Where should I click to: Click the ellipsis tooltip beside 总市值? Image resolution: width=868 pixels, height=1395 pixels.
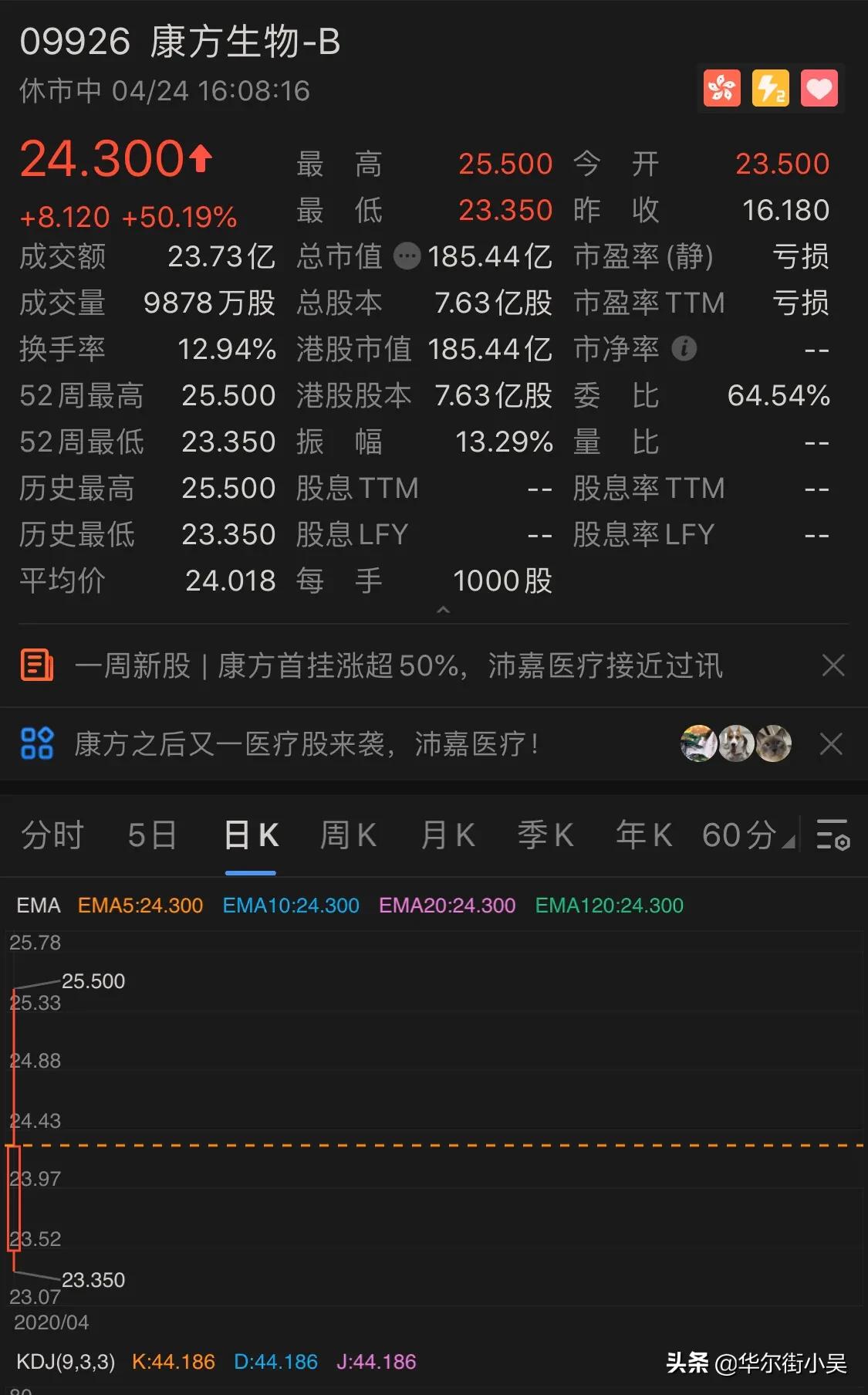point(407,257)
